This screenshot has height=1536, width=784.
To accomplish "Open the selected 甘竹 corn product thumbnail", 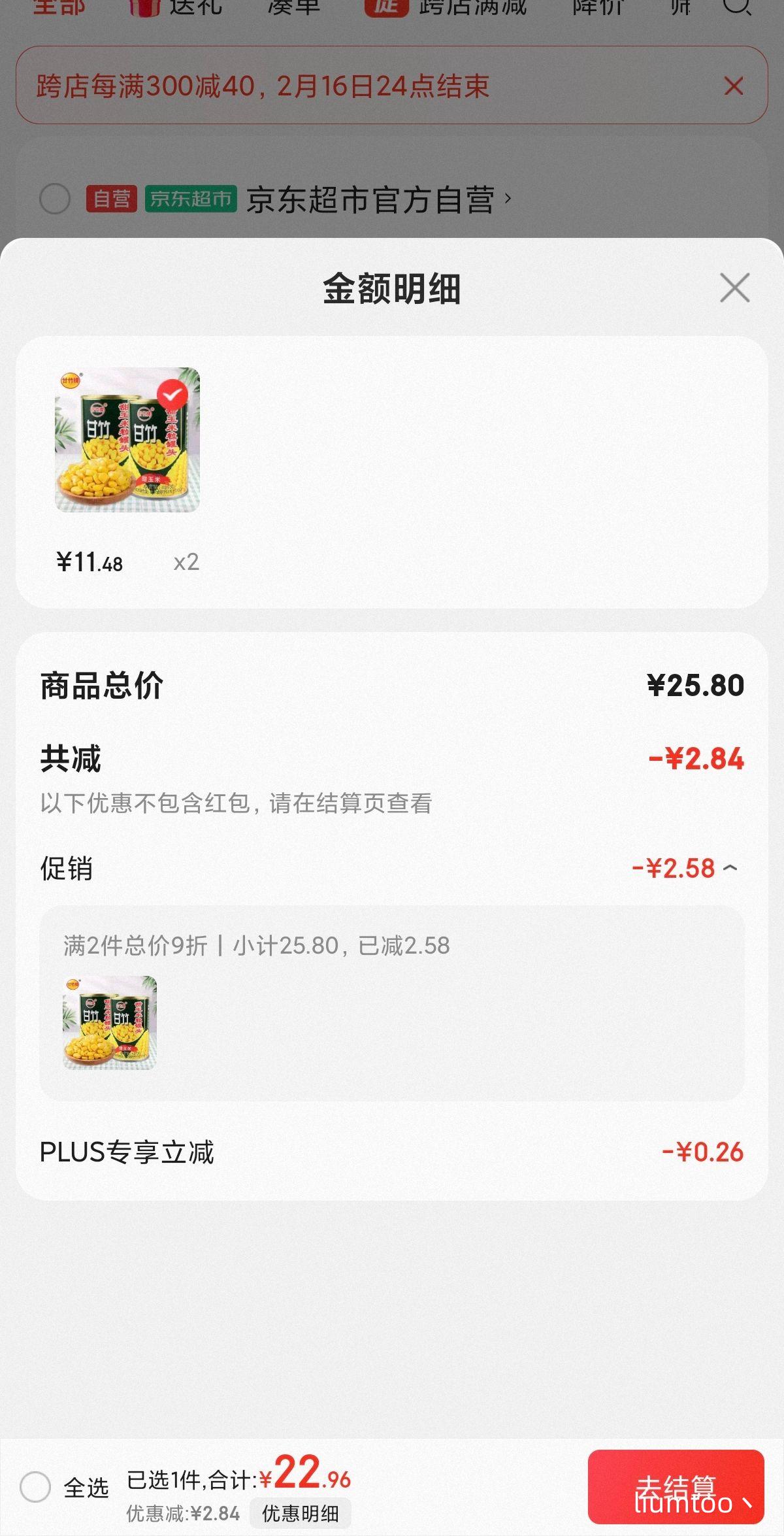I will pos(127,439).
